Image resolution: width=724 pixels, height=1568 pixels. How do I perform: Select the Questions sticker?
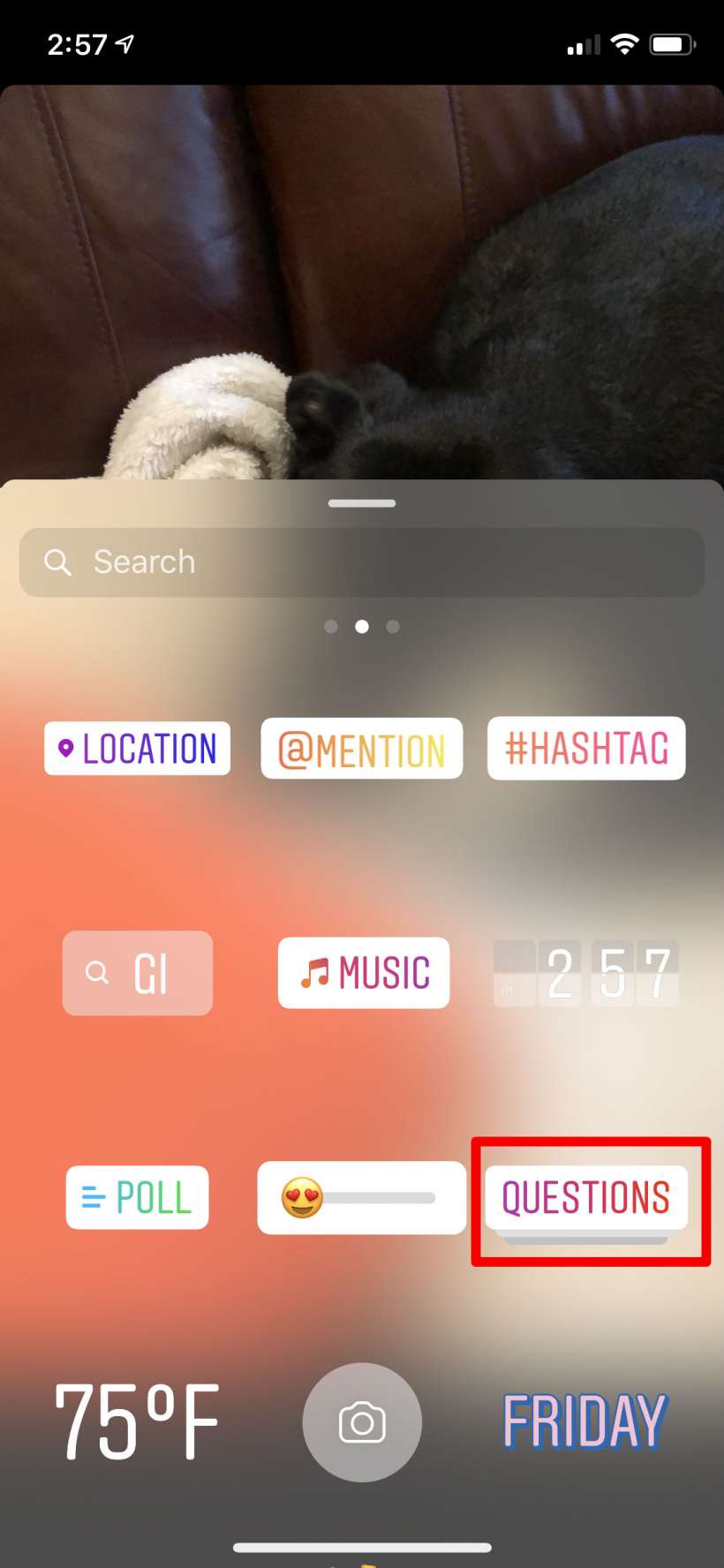tap(586, 1198)
